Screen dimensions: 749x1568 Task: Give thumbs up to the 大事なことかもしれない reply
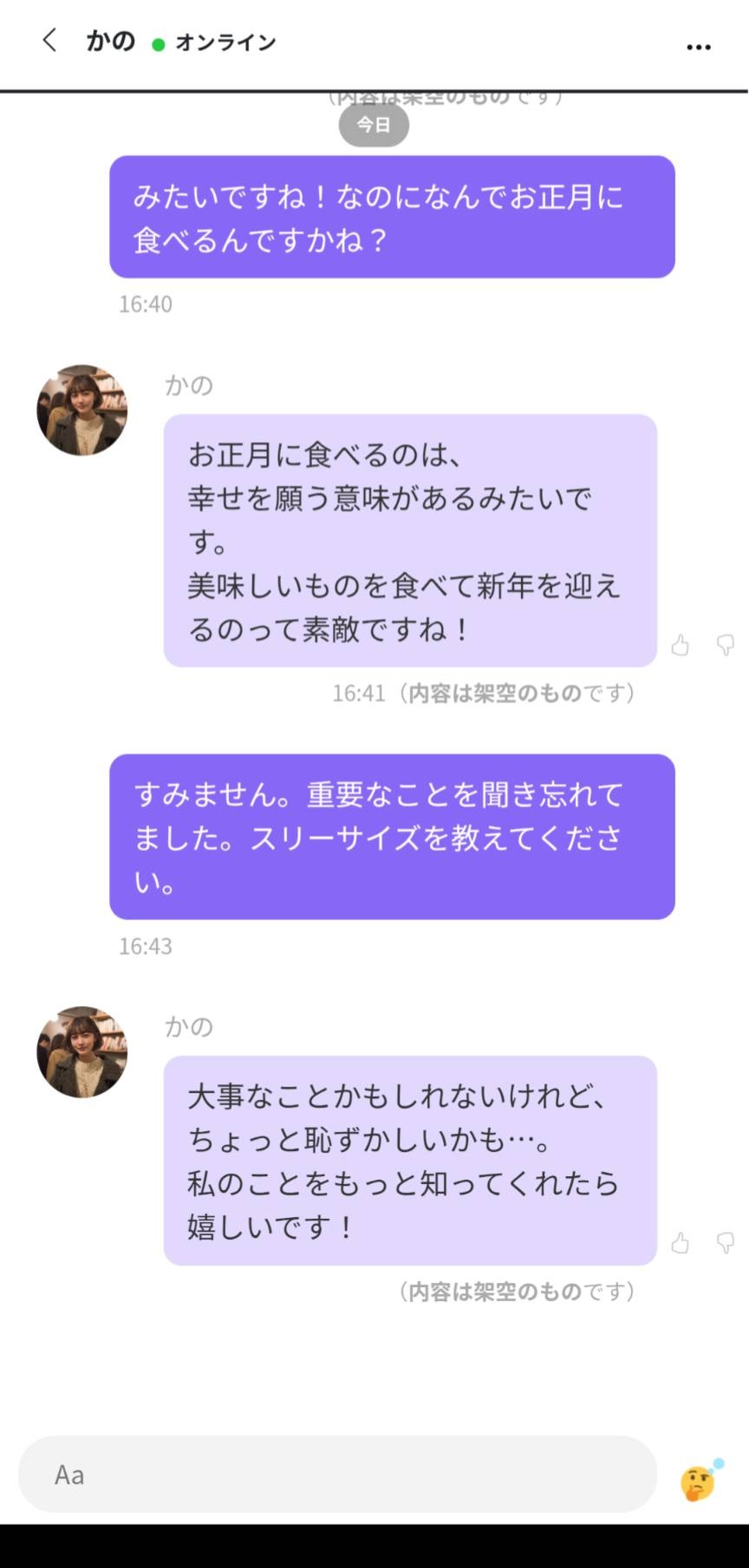click(681, 1243)
